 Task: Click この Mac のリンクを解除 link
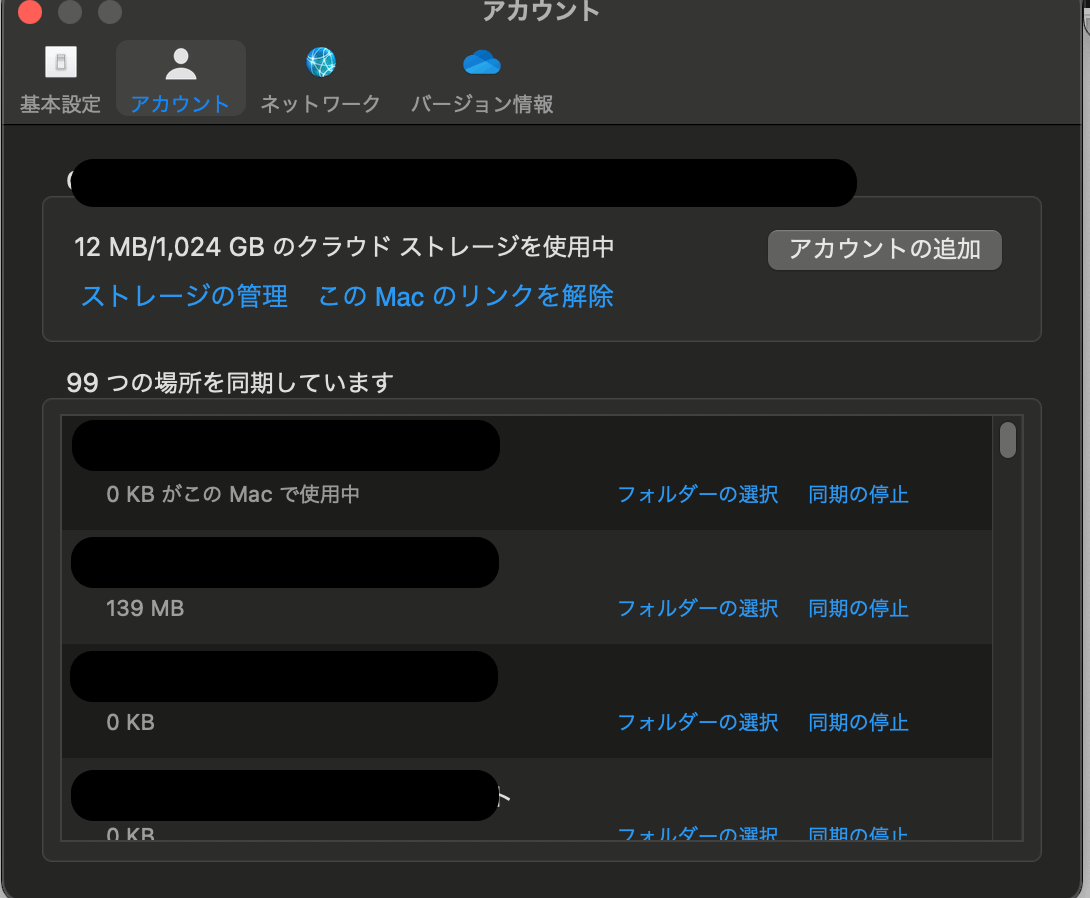click(x=465, y=296)
